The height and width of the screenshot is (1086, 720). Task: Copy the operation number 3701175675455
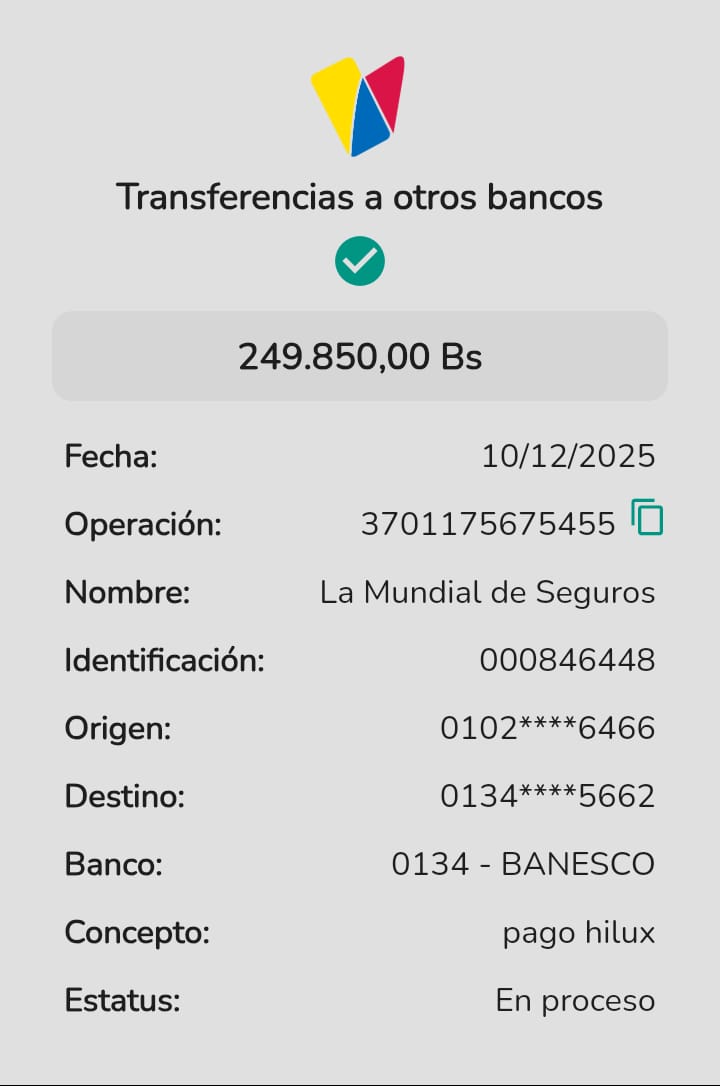tap(647, 518)
